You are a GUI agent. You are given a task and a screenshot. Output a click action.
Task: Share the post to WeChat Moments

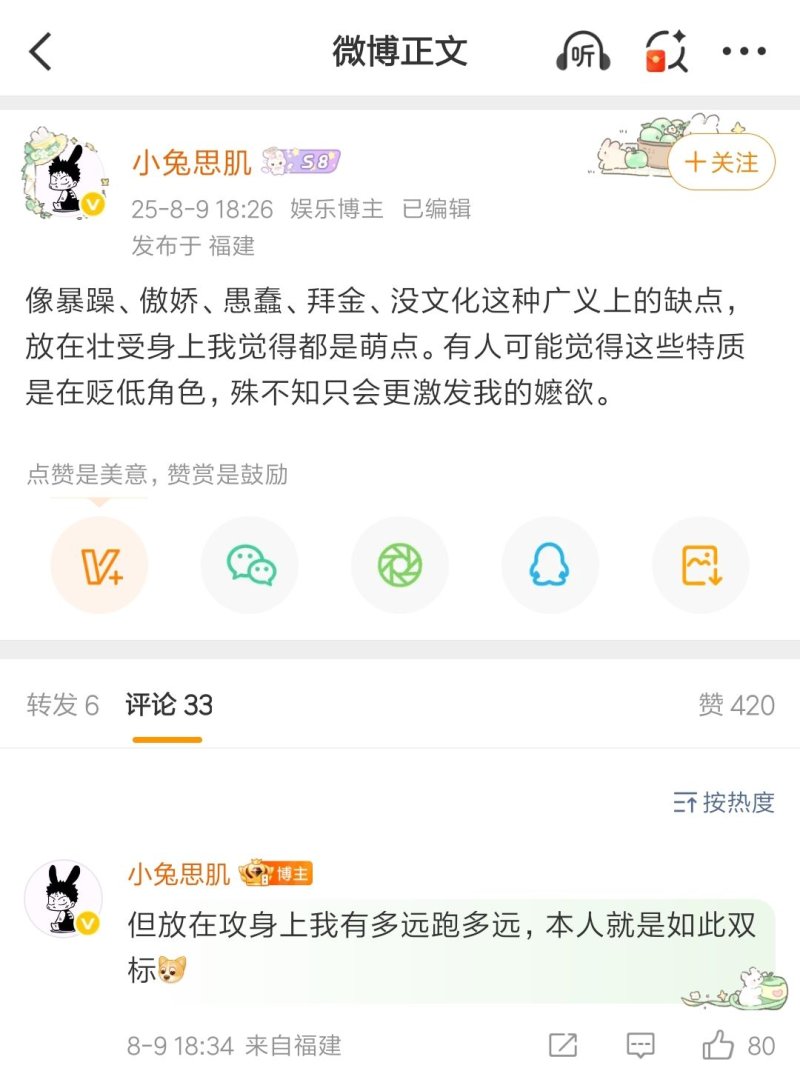(400, 566)
